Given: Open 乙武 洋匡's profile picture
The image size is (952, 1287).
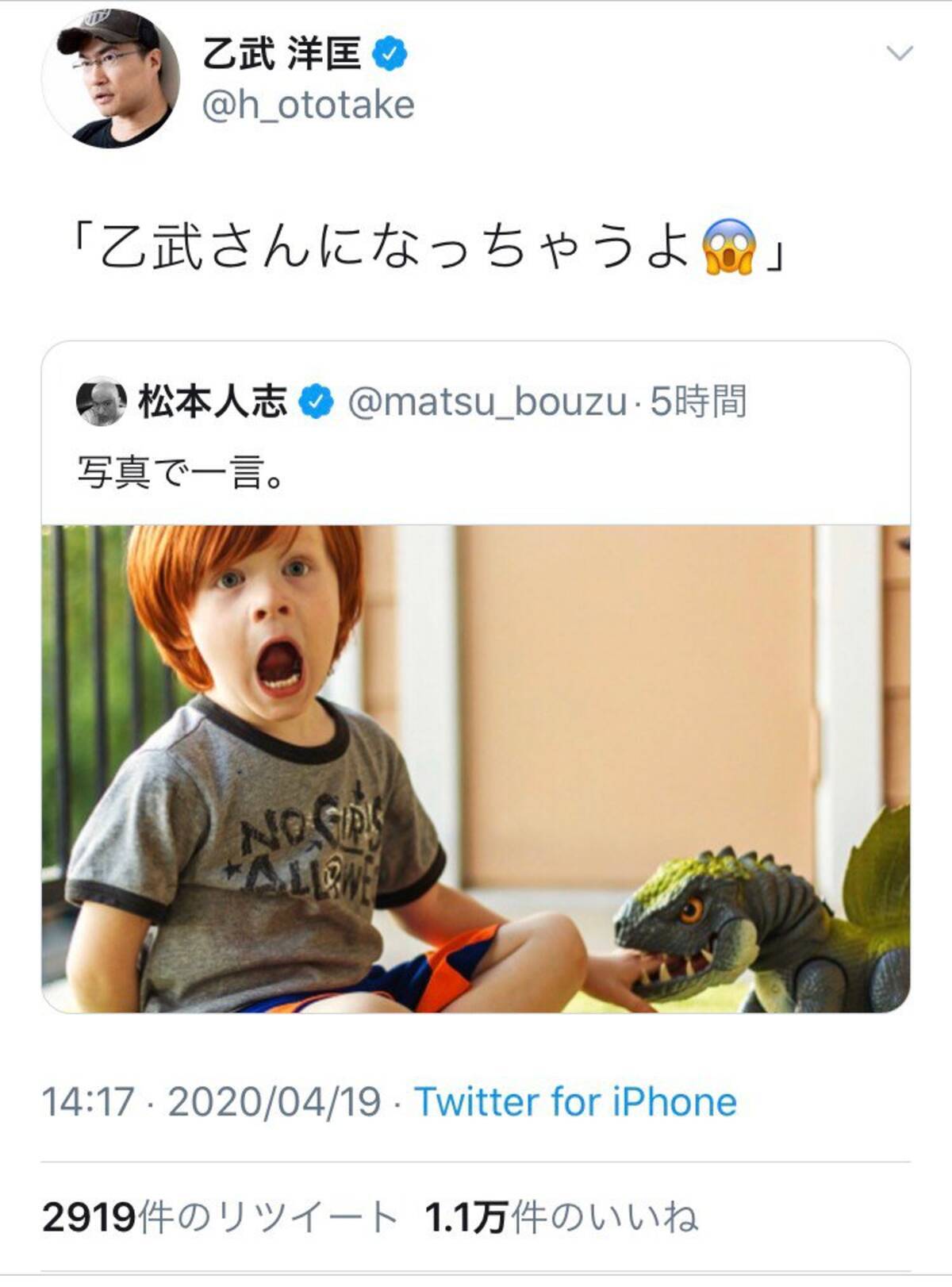Looking at the screenshot, I should 110,79.
